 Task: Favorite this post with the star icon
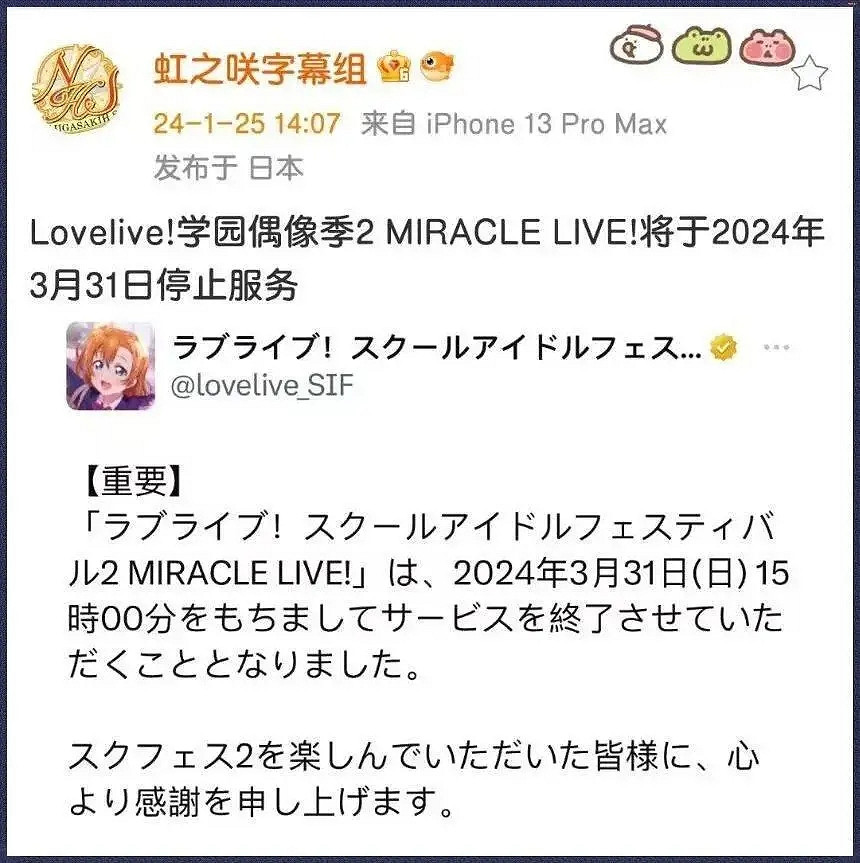click(x=809, y=73)
